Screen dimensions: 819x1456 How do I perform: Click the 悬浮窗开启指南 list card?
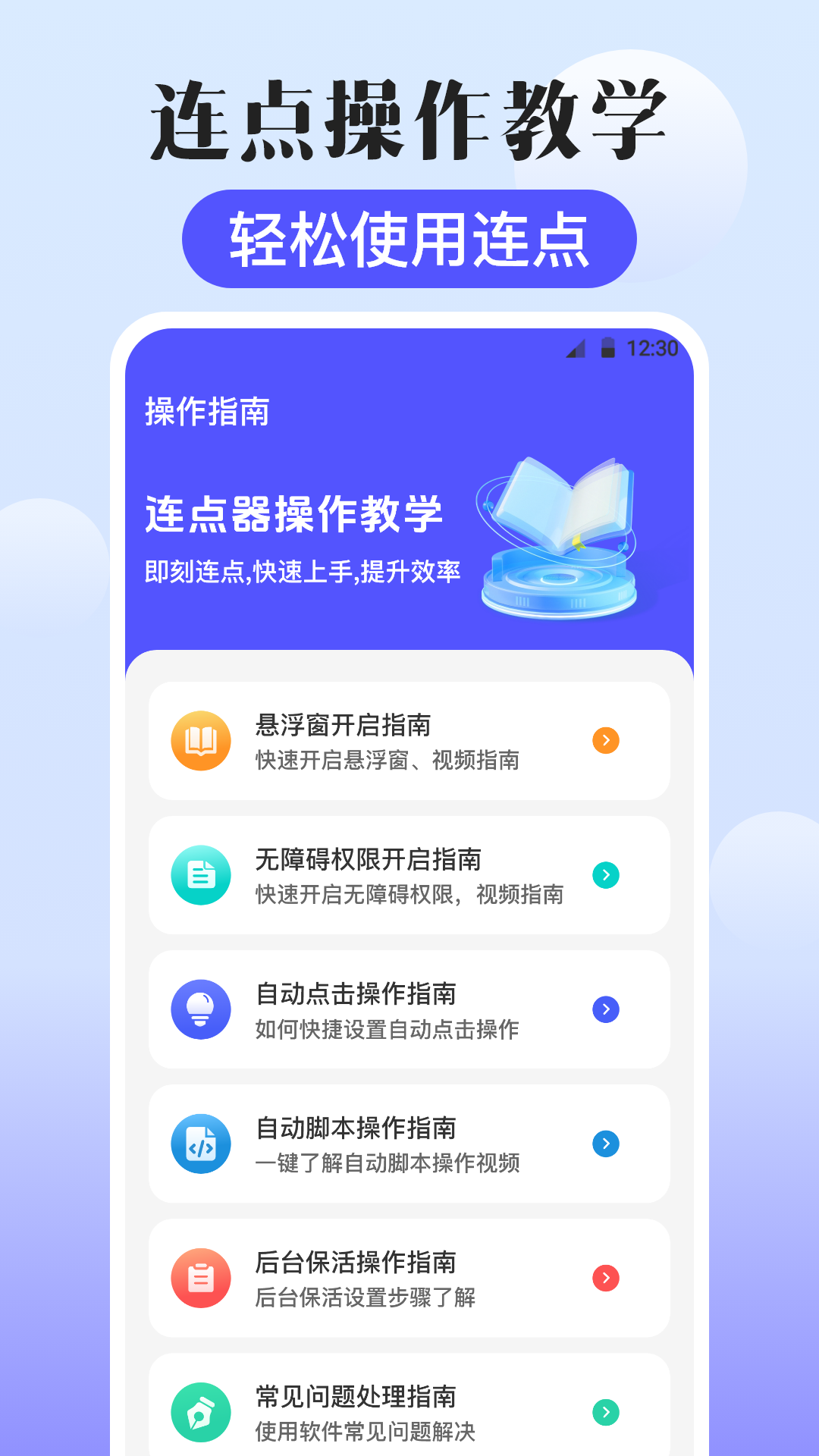tap(409, 739)
